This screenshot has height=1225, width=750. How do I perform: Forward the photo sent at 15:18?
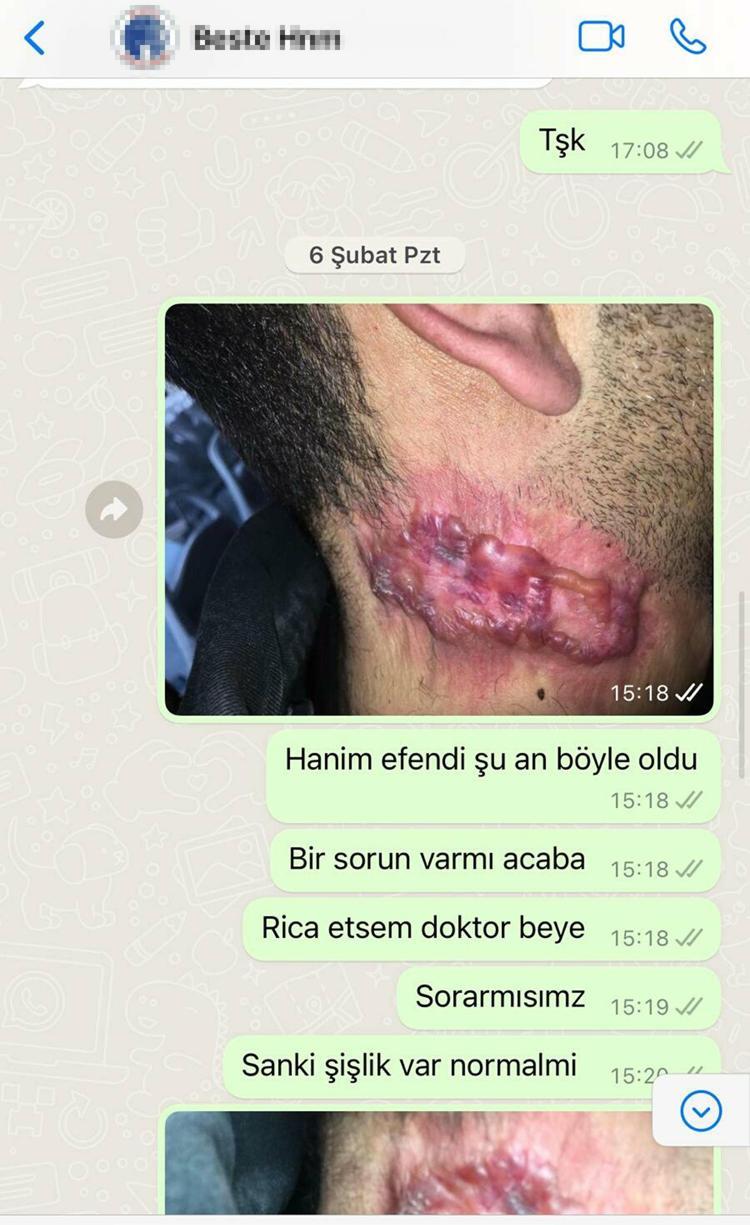pos(114,510)
